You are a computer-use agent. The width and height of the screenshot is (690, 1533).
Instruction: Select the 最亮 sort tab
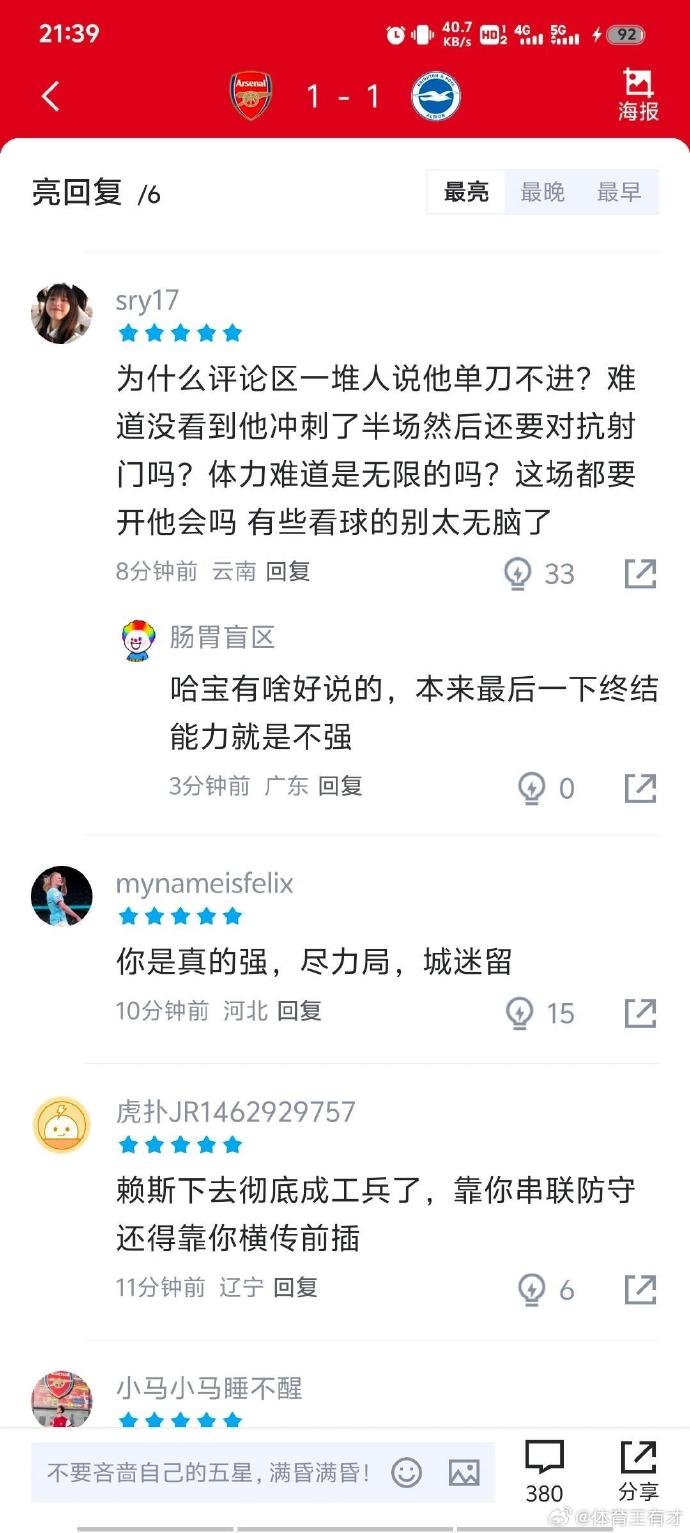point(466,192)
